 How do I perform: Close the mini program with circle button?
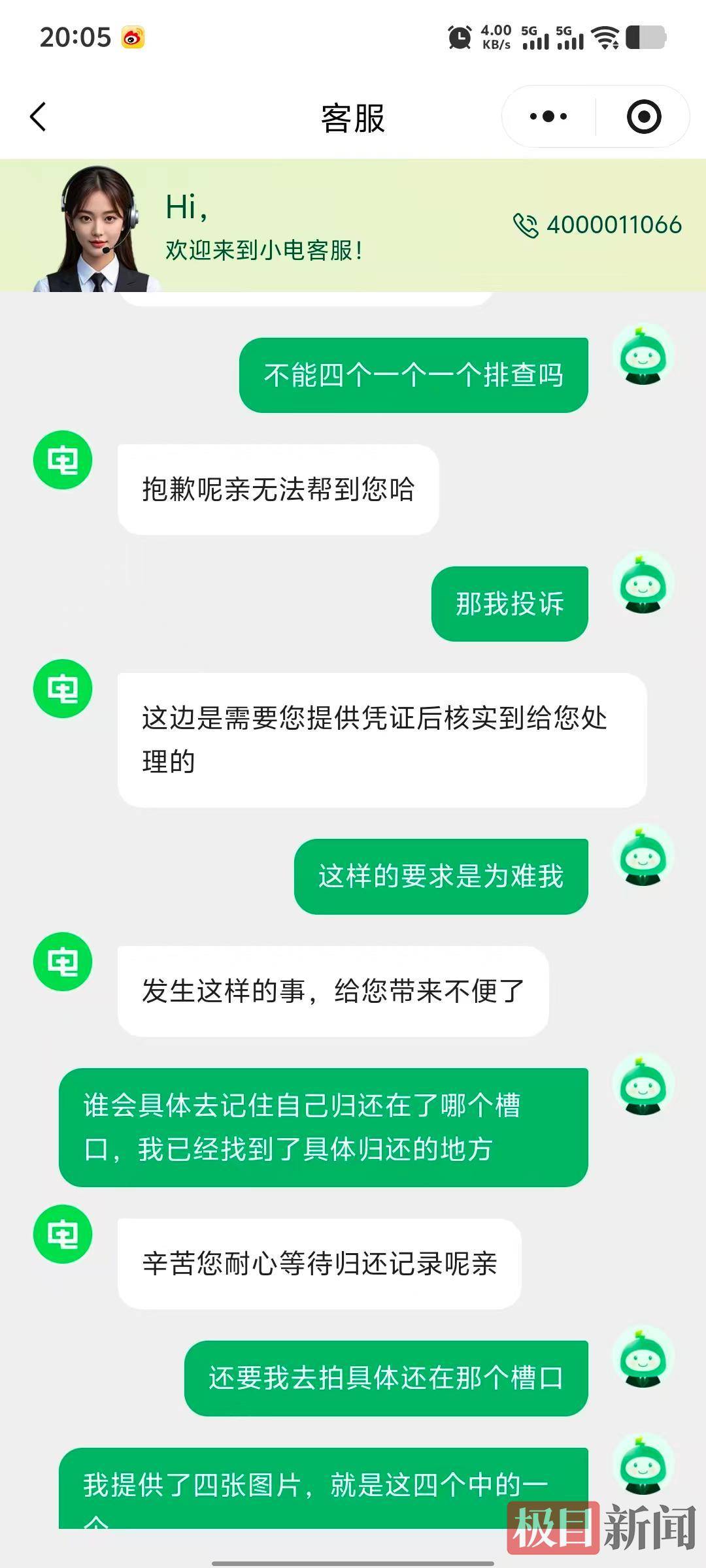click(x=644, y=117)
